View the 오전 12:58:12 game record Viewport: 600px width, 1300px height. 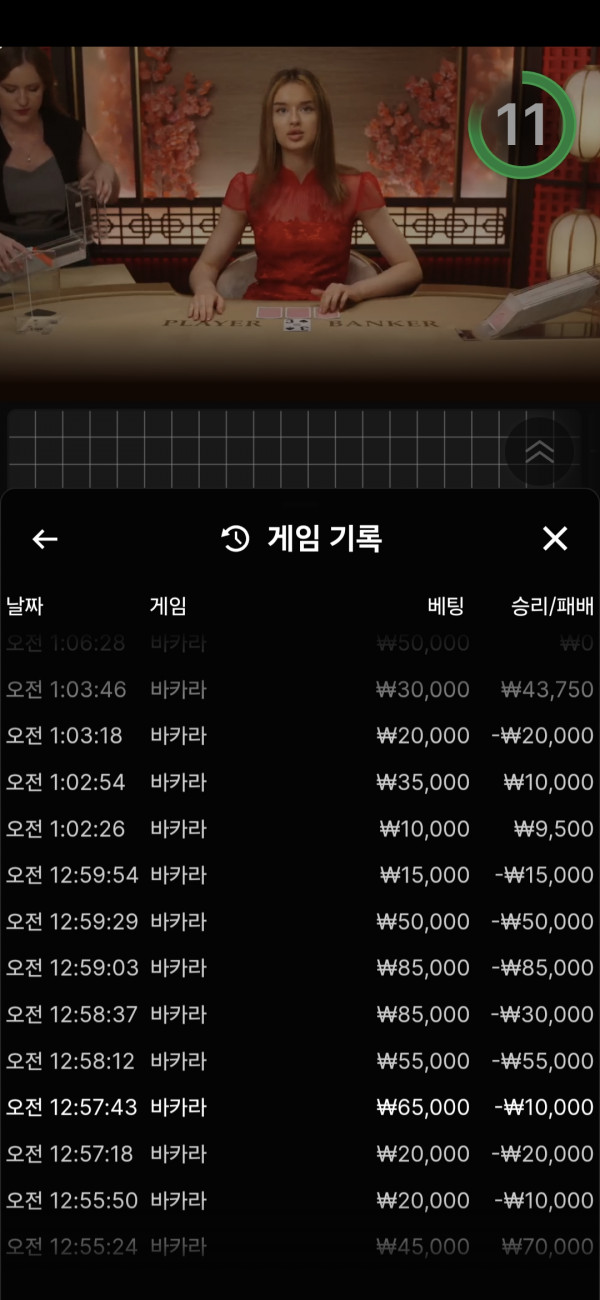[x=300, y=1060]
